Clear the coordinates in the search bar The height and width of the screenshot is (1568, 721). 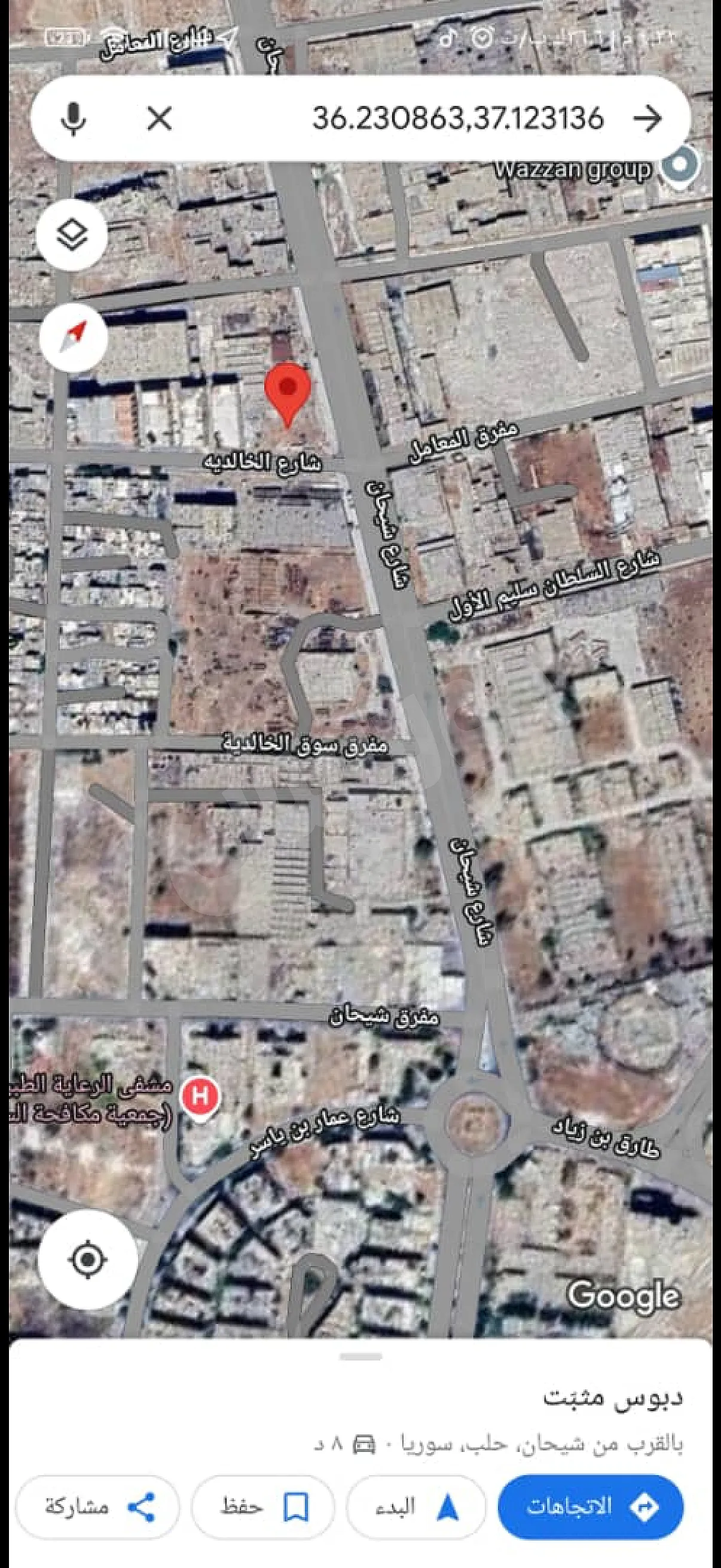point(160,118)
